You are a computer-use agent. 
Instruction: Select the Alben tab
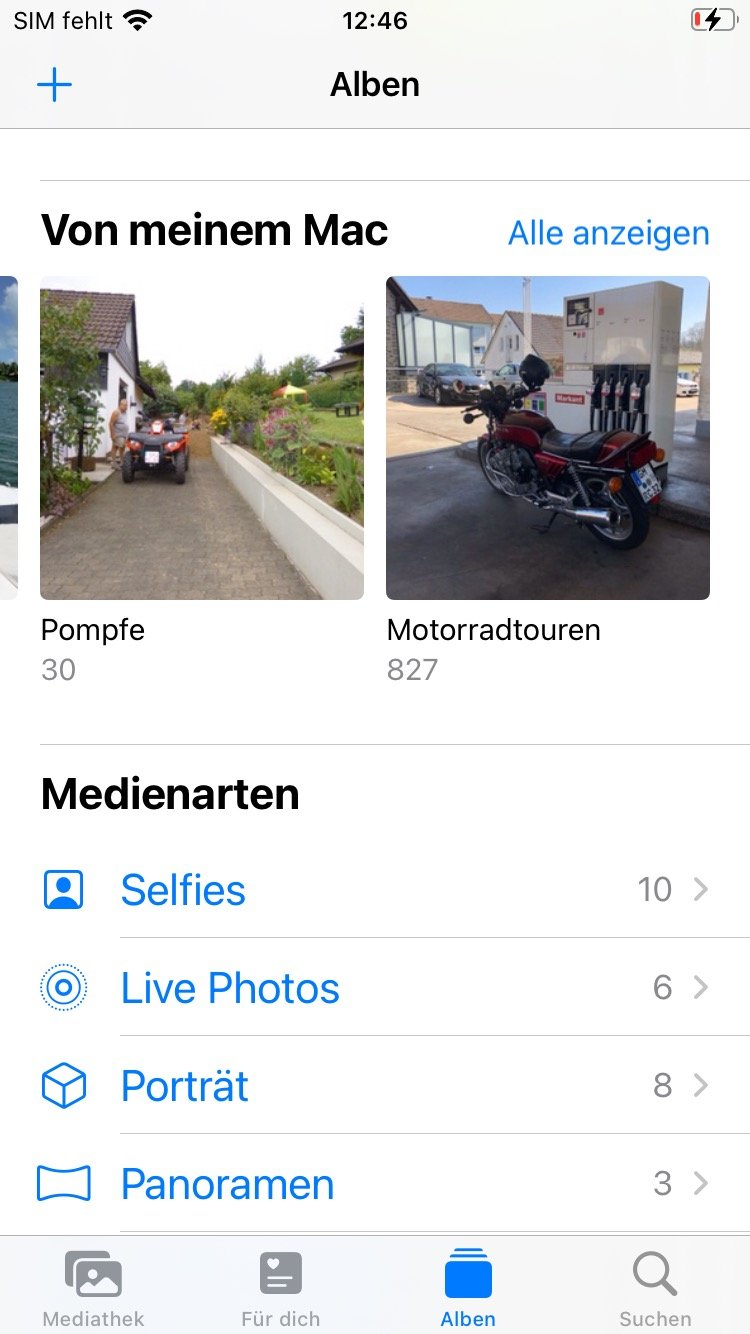coord(468,1288)
